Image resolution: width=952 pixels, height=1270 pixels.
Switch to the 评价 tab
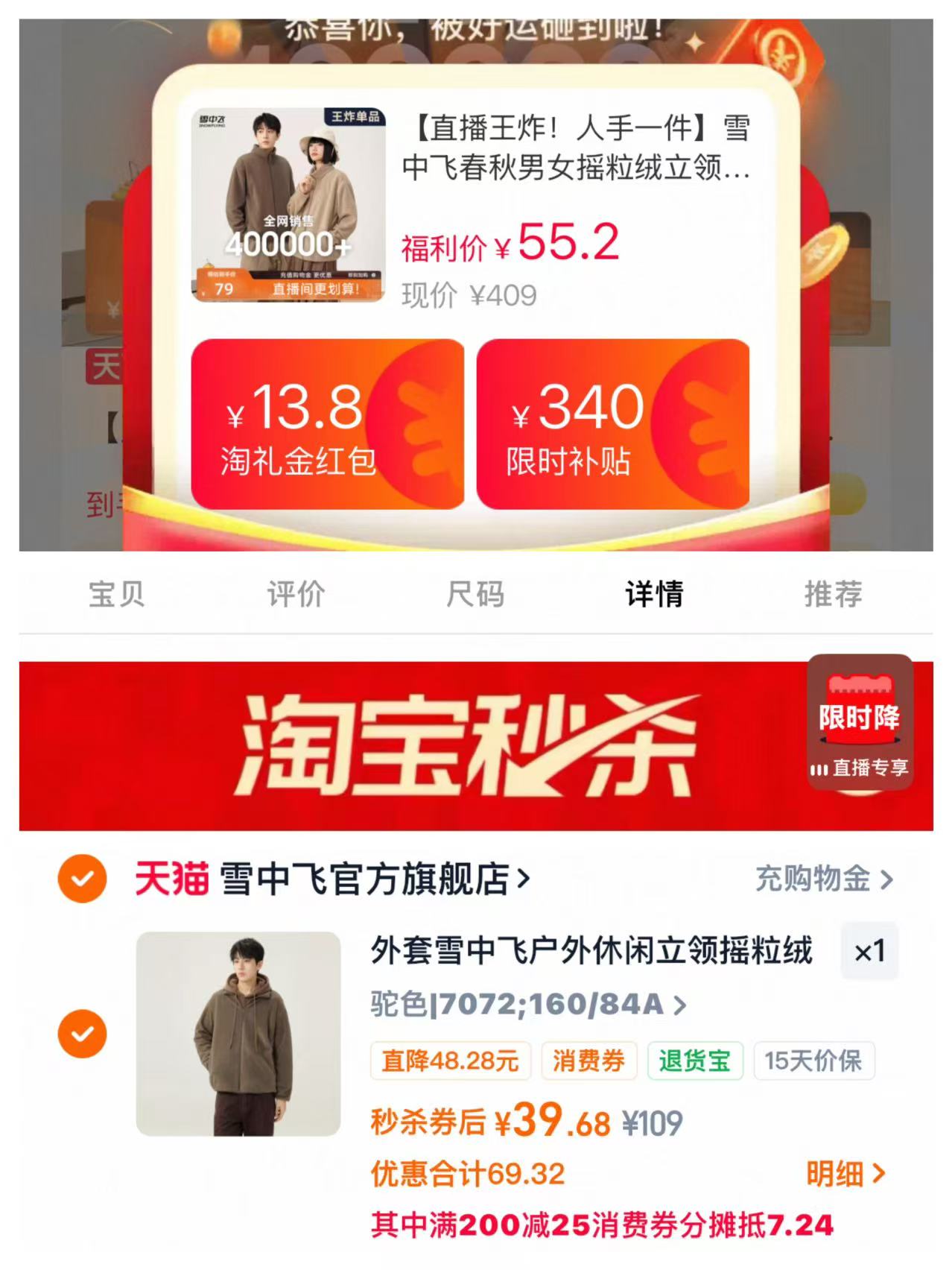(296, 594)
